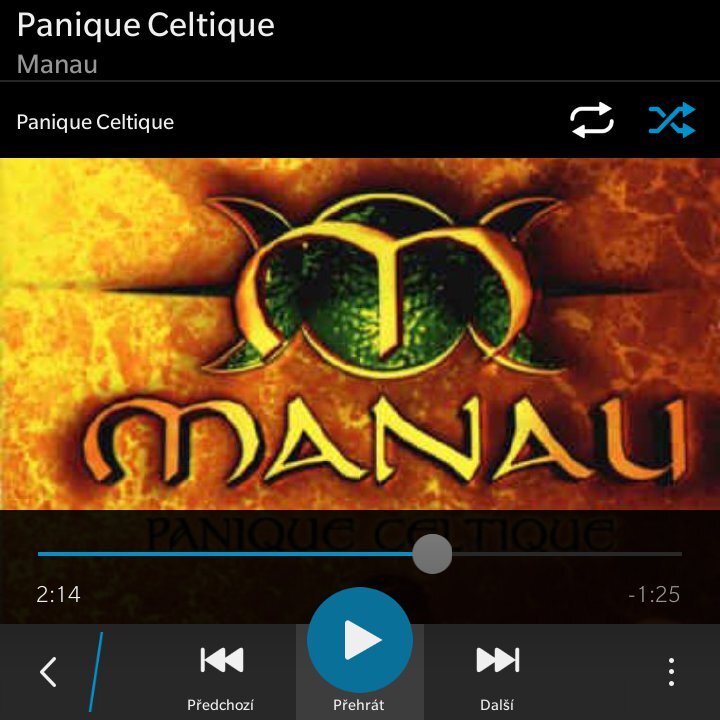Skip to next track with Další
Screen dimensions: 720x720
pyautogui.click(x=497, y=671)
